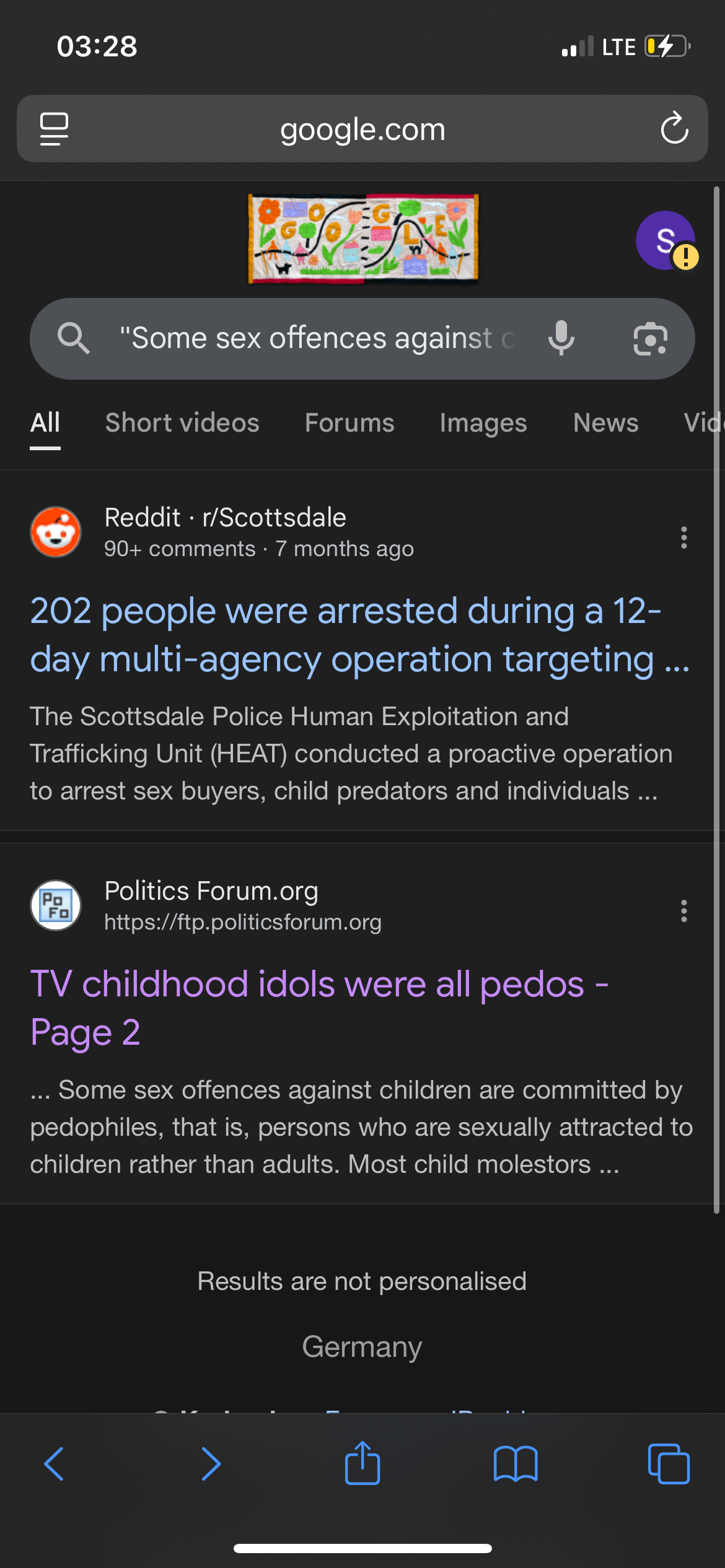Open Safari bookmarks
The height and width of the screenshot is (1568, 725).
(x=516, y=1464)
